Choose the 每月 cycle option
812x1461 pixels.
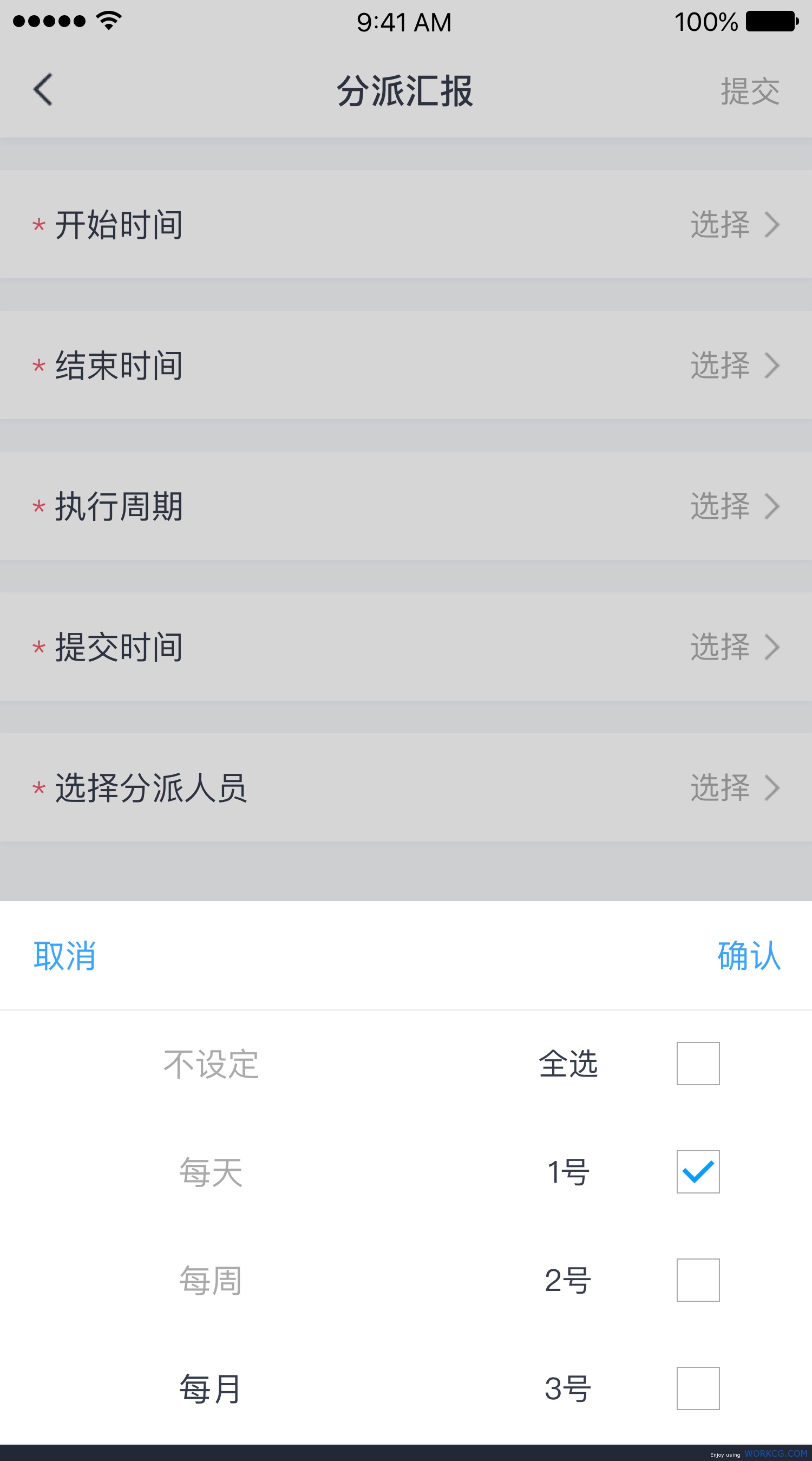(211, 1389)
